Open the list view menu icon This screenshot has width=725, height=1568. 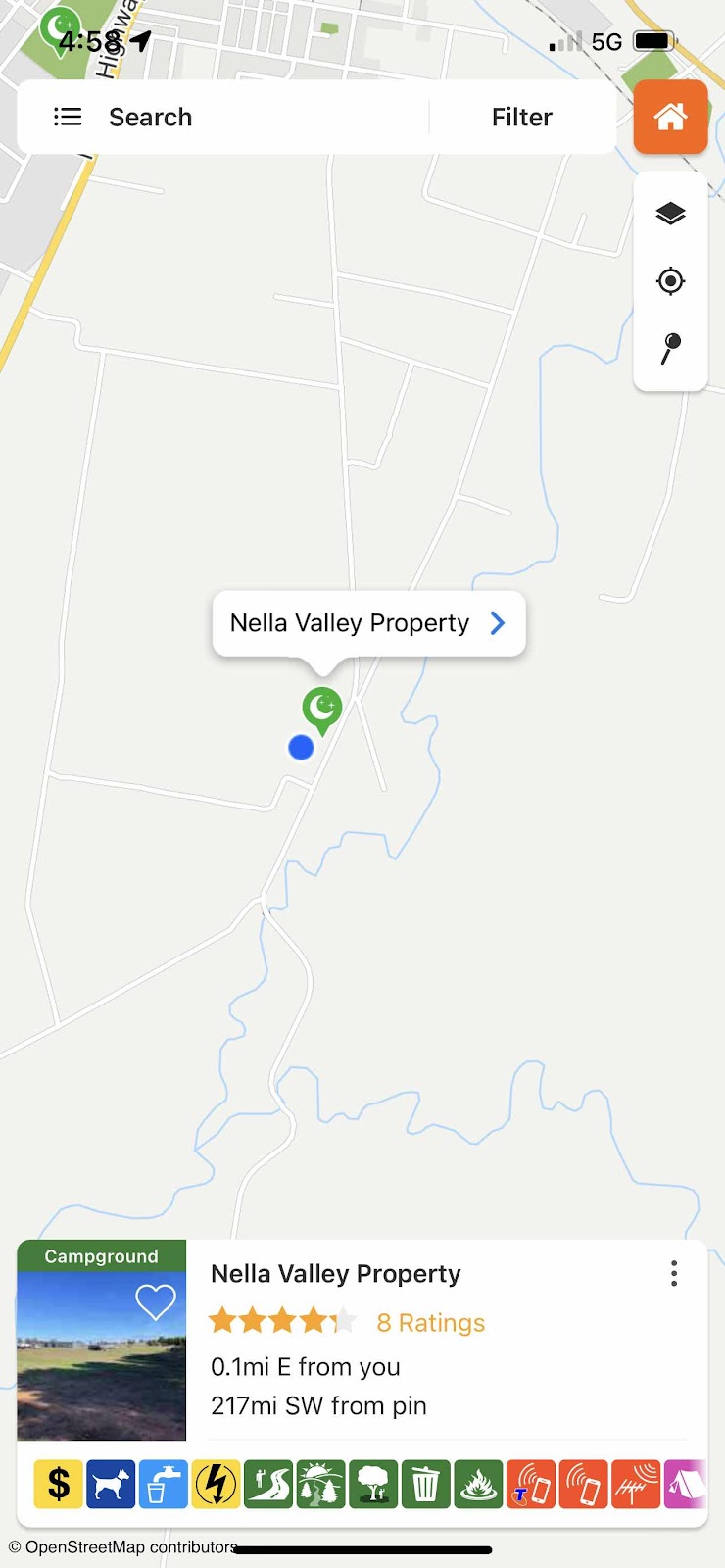pyautogui.click(x=67, y=117)
